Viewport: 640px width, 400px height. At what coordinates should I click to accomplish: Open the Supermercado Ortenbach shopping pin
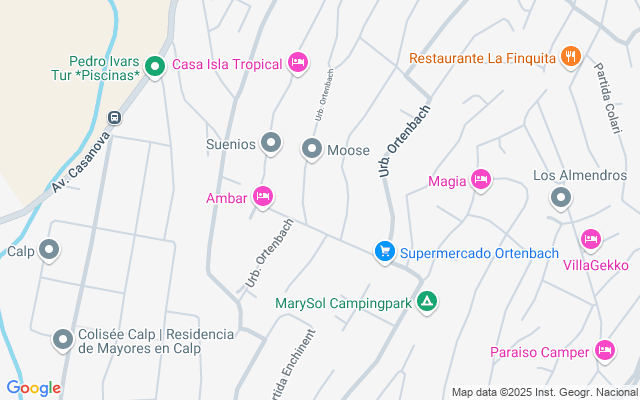[x=384, y=252]
